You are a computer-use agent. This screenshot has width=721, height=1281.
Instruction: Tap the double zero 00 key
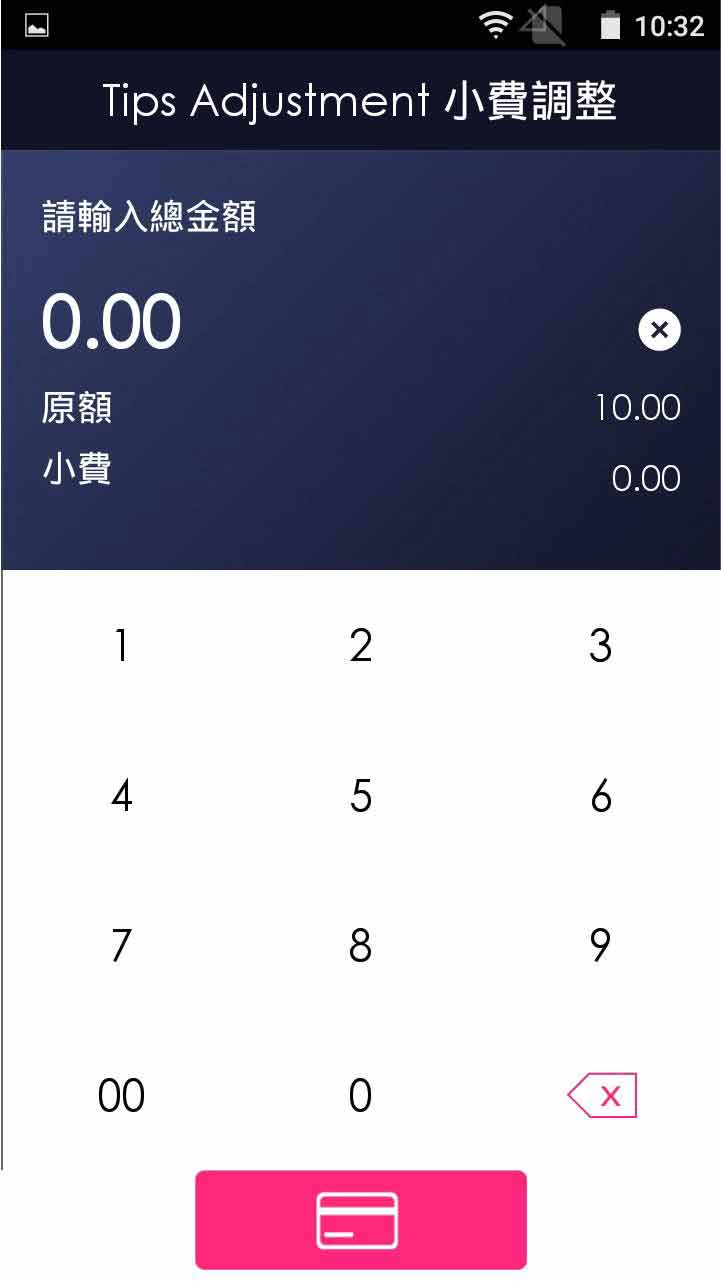click(x=121, y=1096)
